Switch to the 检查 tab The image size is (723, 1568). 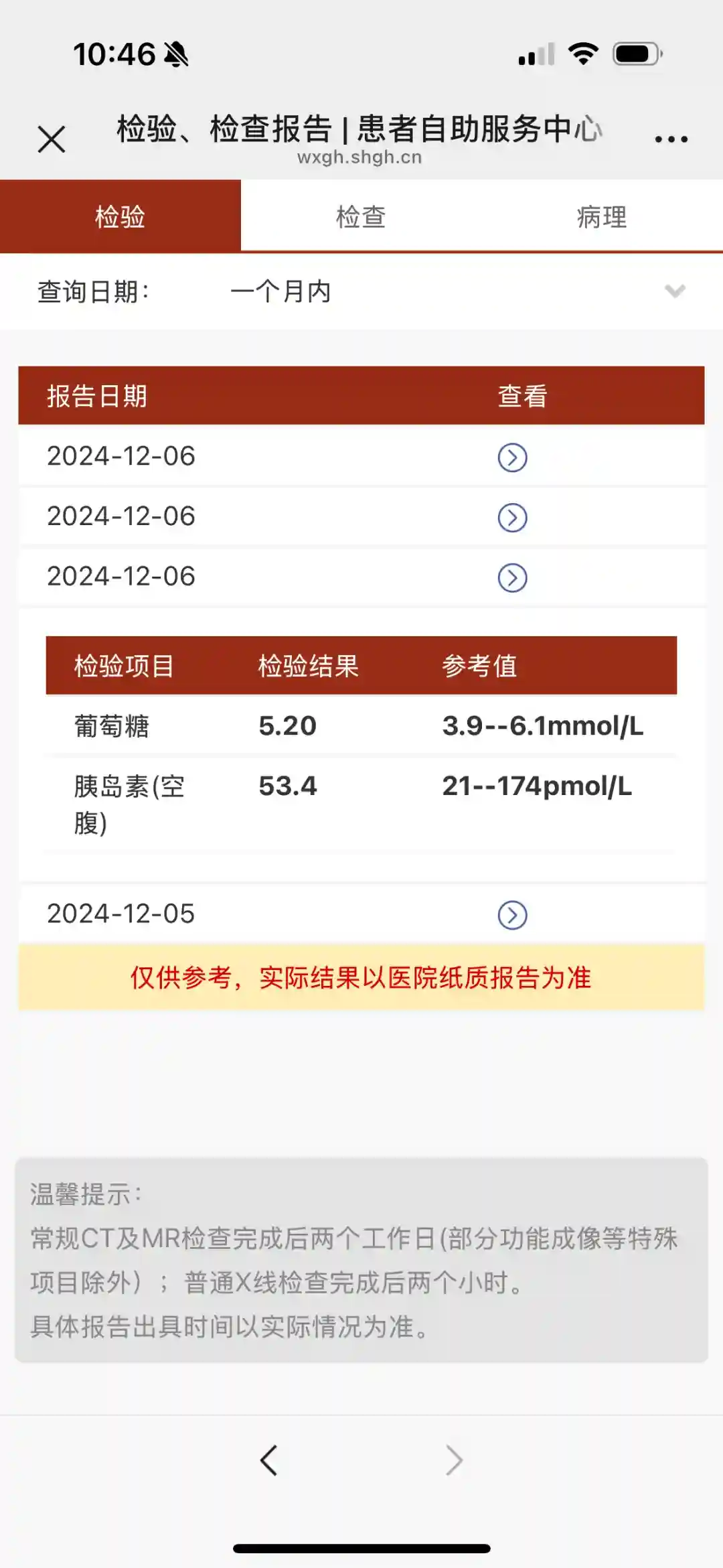(x=361, y=216)
